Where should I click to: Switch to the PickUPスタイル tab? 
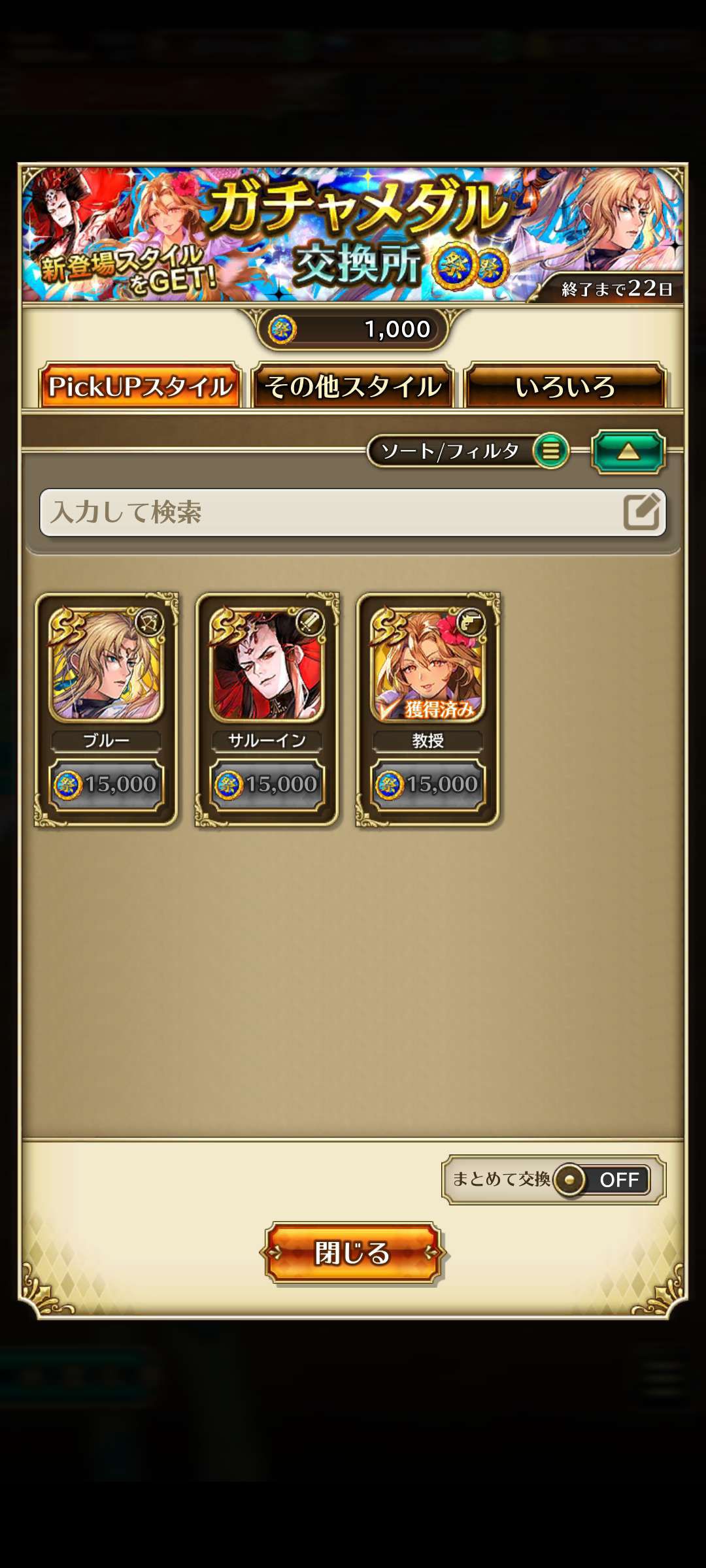[x=141, y=387]
